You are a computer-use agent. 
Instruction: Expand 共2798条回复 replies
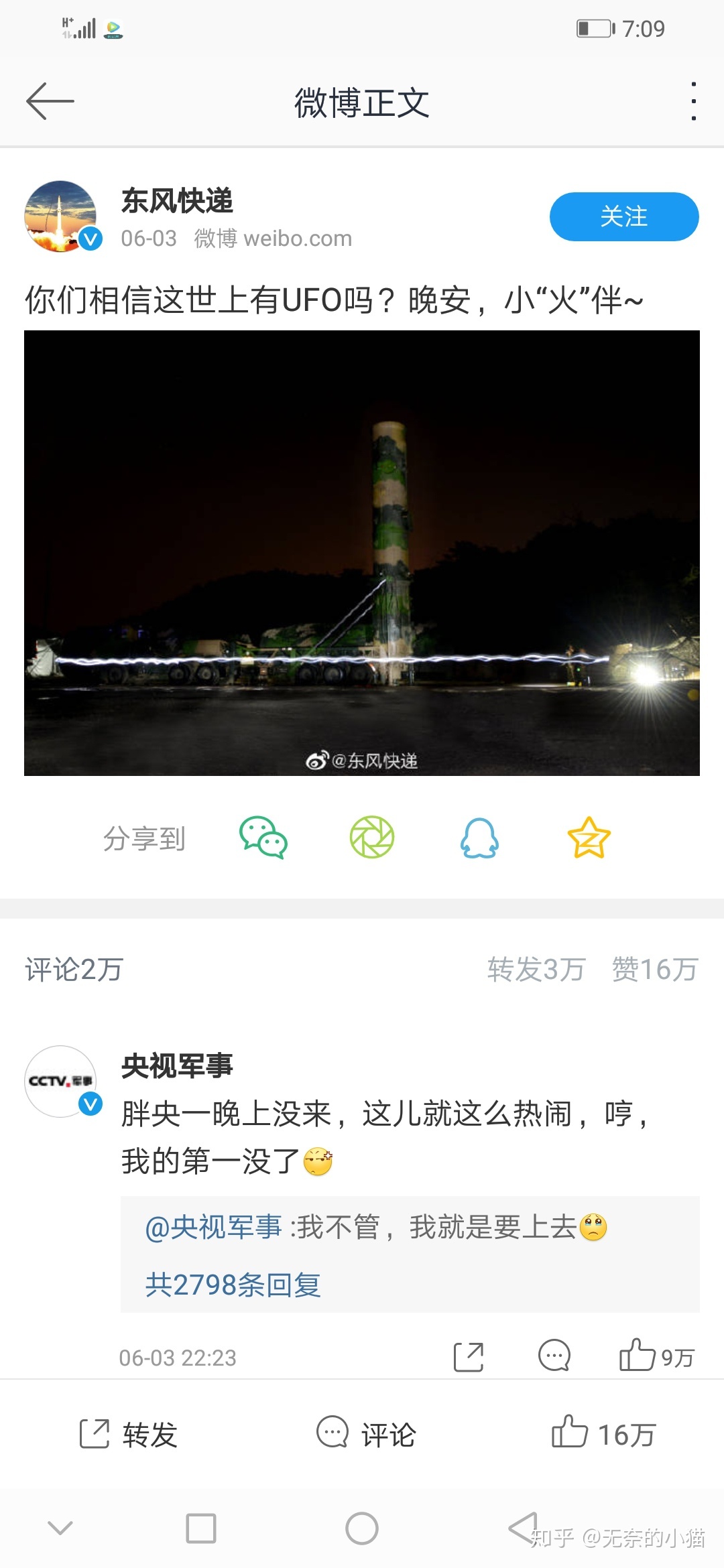tap(233, 1285)
